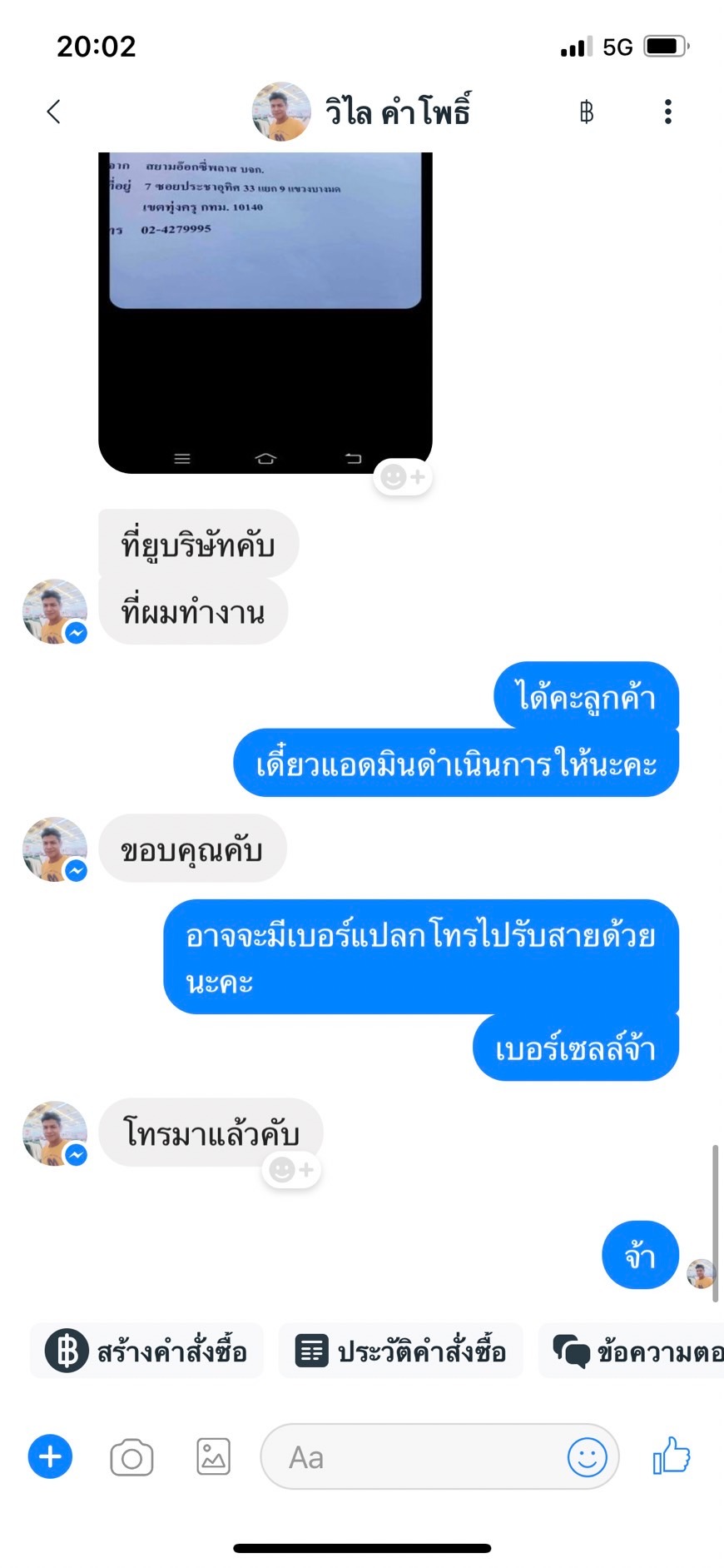The height and width of the screenshot is (1568, 724).
Task: Select the ข้อความตอบ saved replies chip
Action: click(637, 1351)
